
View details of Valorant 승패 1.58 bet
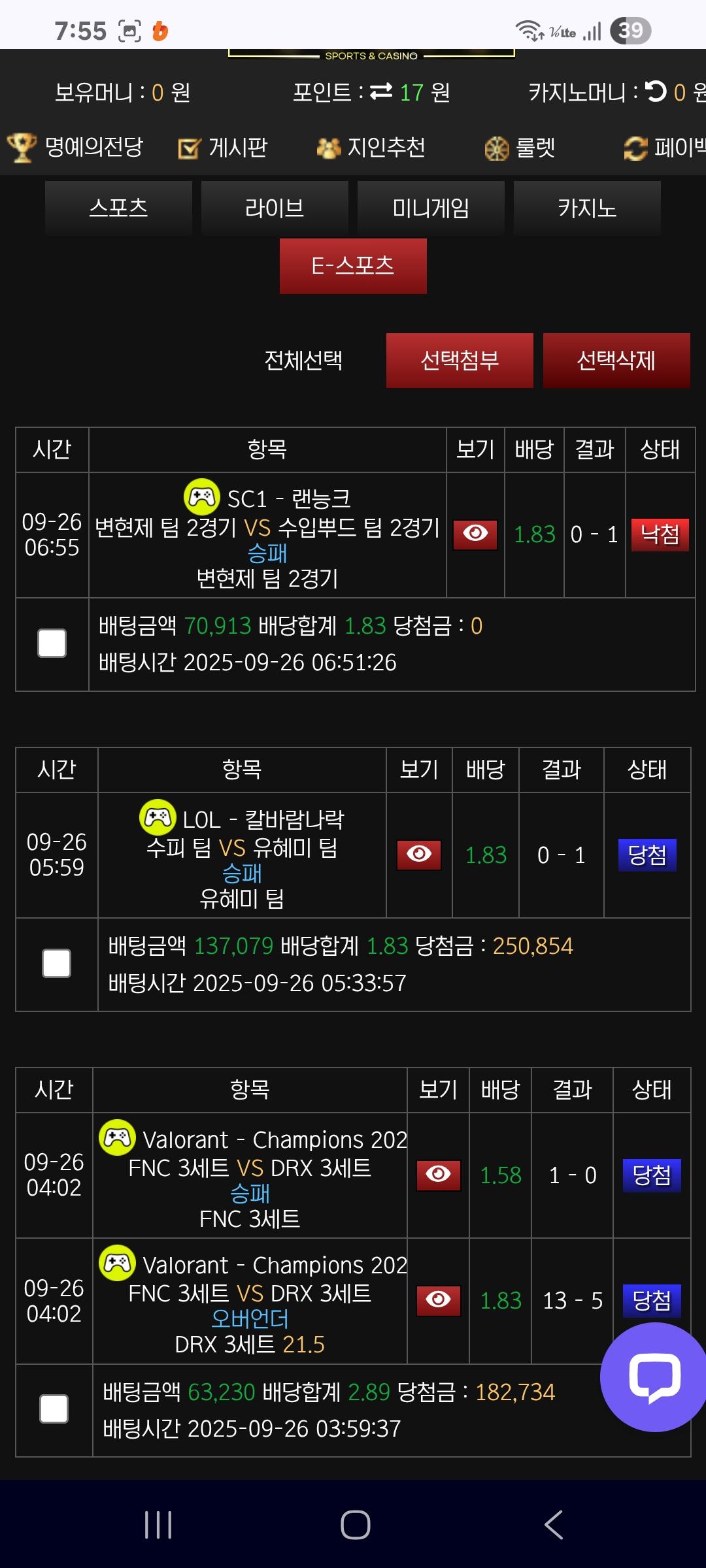438,1175
